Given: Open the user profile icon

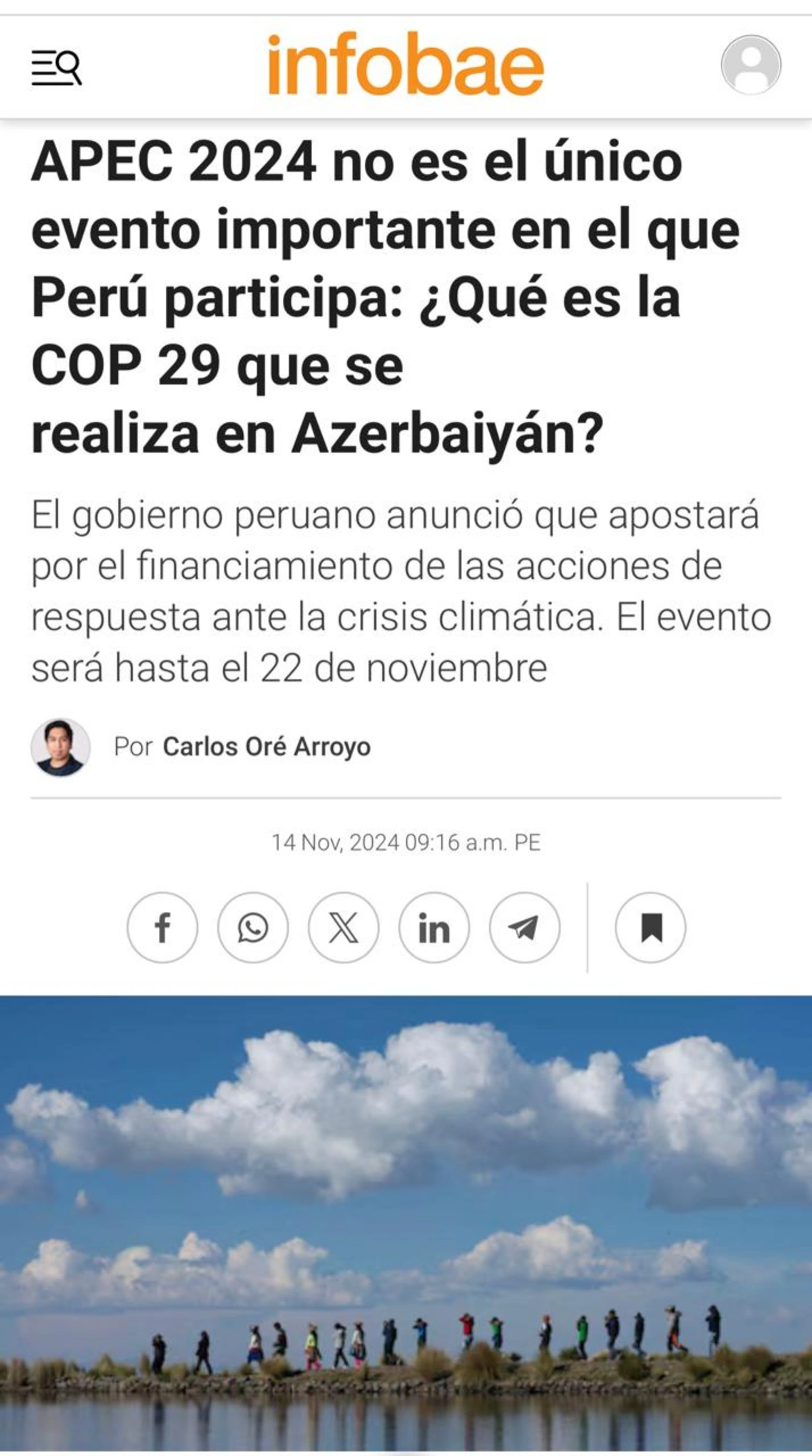Looking at the screenshot, I should click(750, 65).
